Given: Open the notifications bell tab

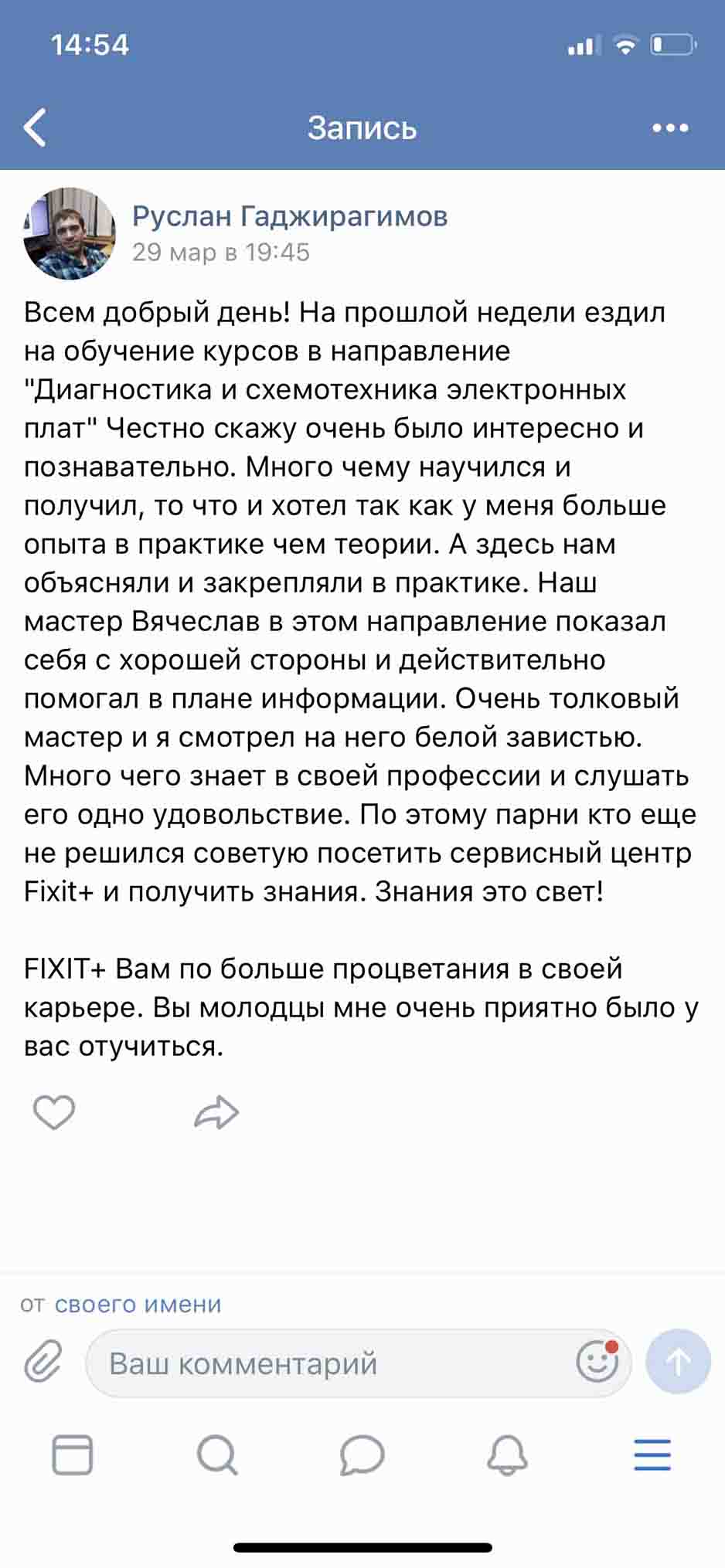Looking at the screenshot, I should tap(507, 1455).
